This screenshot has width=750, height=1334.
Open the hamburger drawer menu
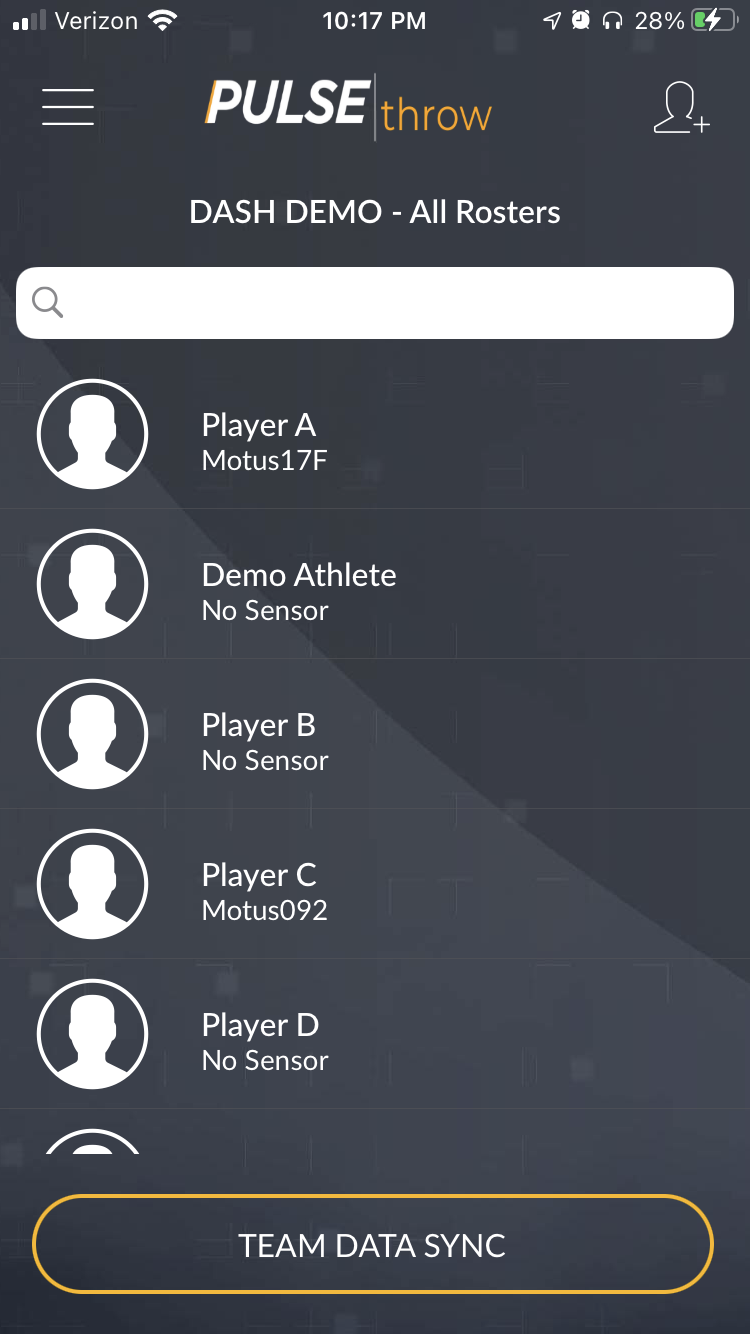click(x=68, y=107)
